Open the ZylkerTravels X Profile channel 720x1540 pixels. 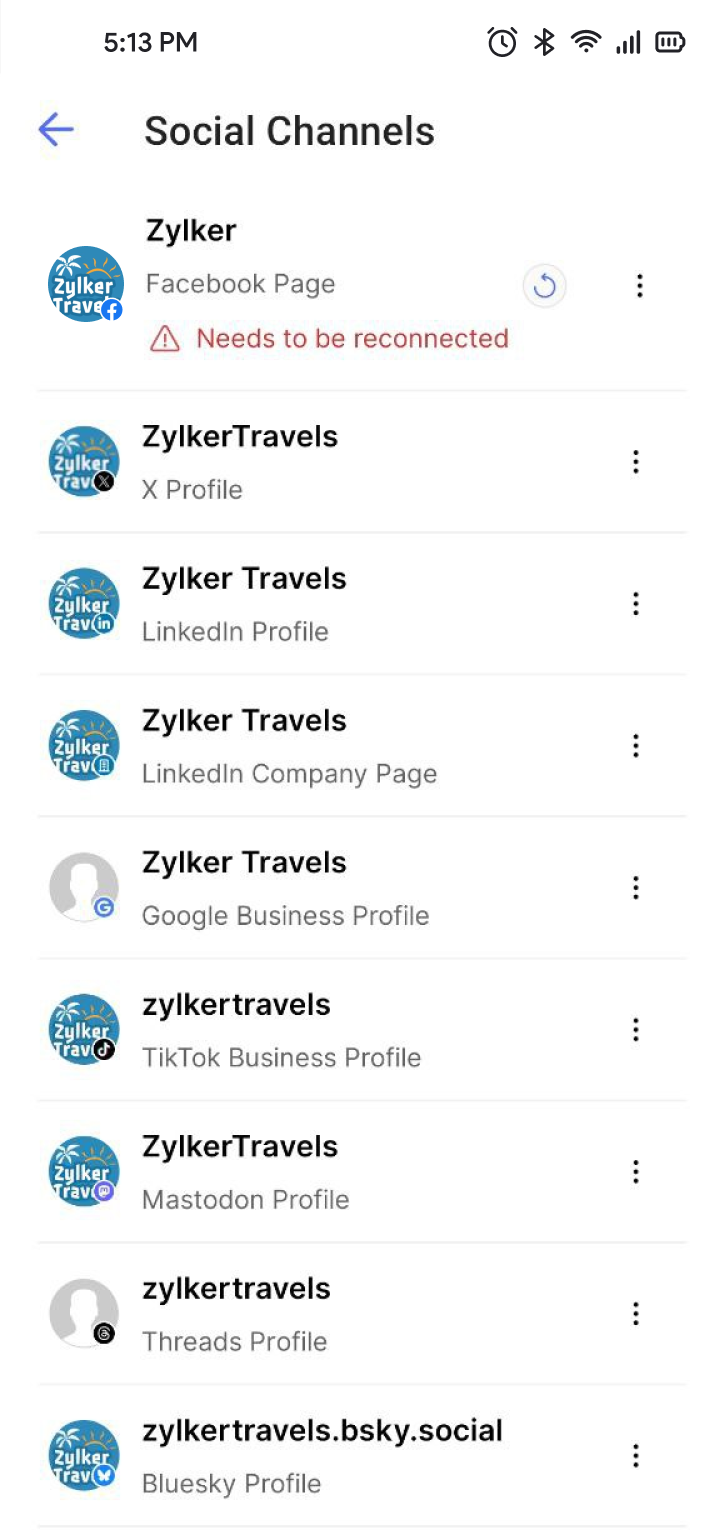(x=362, y=462)
